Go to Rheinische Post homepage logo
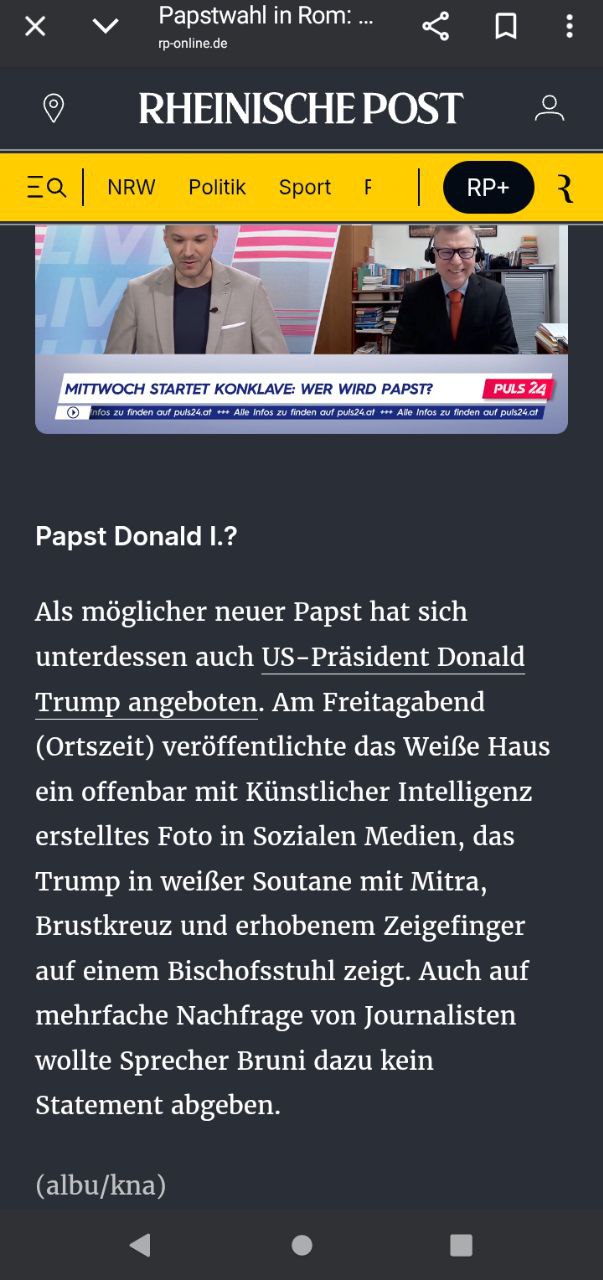The height and width of the screenshot is (1280, 603). pos(301,108)
